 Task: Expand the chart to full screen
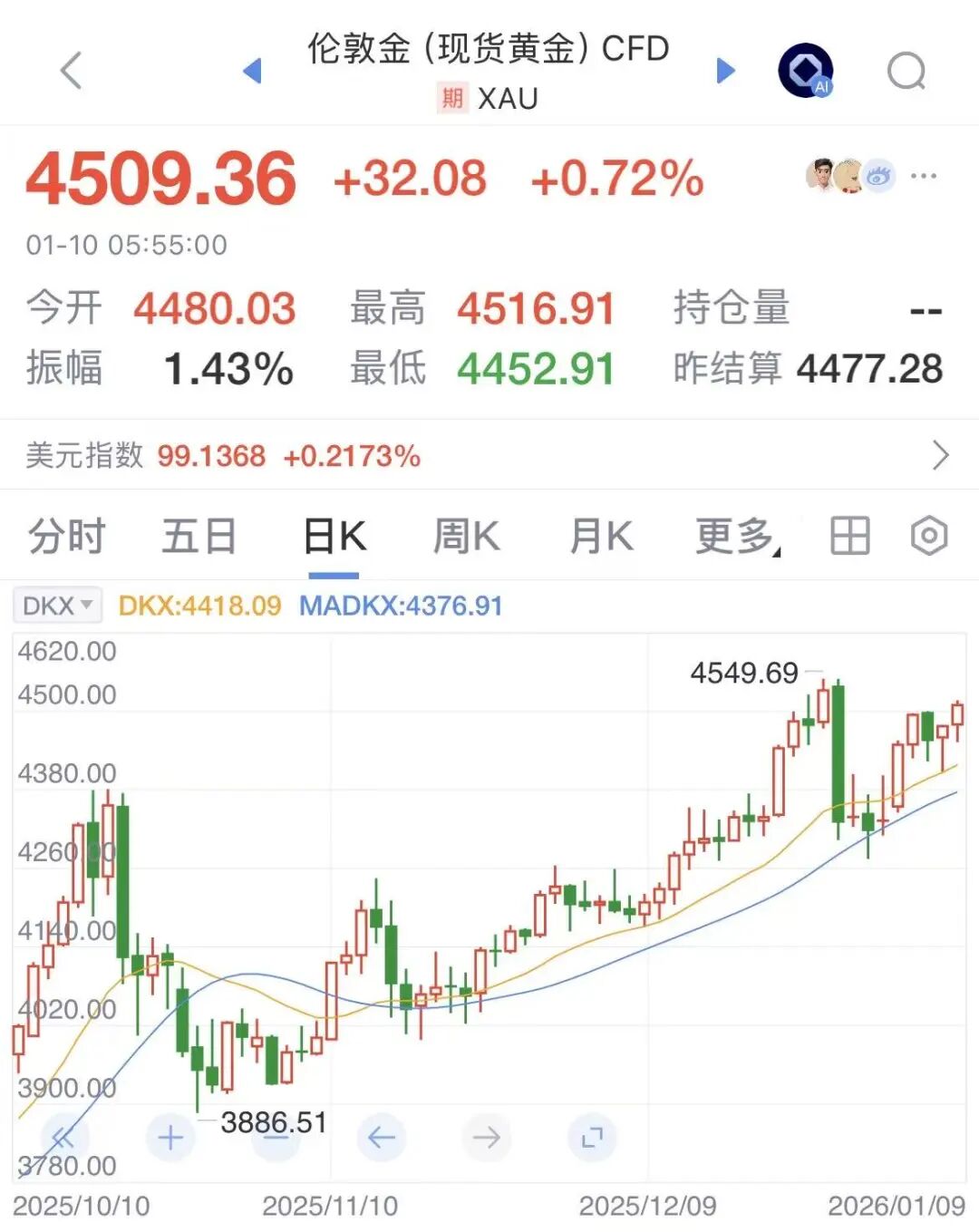pyautogui.click(x=592, y=1137)
